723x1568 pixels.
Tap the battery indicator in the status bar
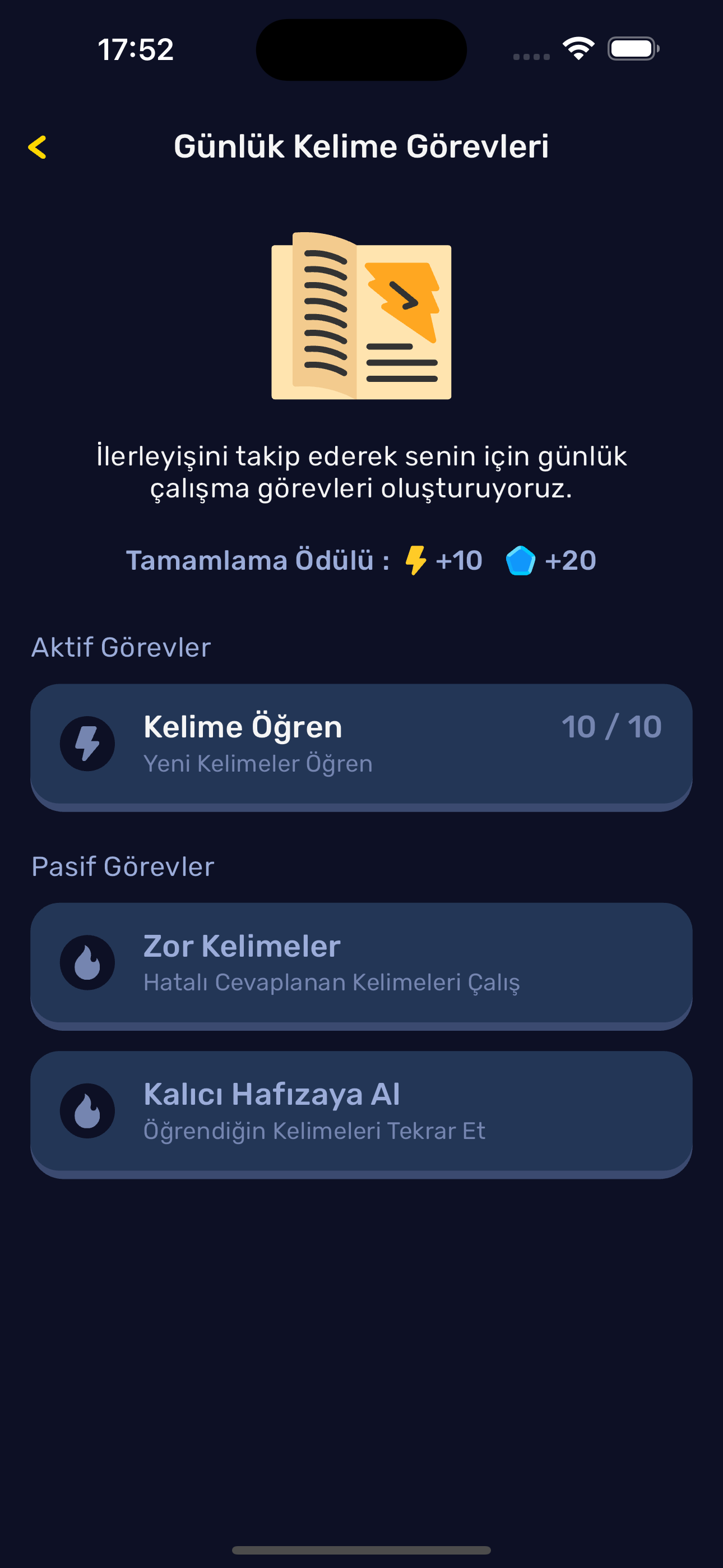(631, 49)
